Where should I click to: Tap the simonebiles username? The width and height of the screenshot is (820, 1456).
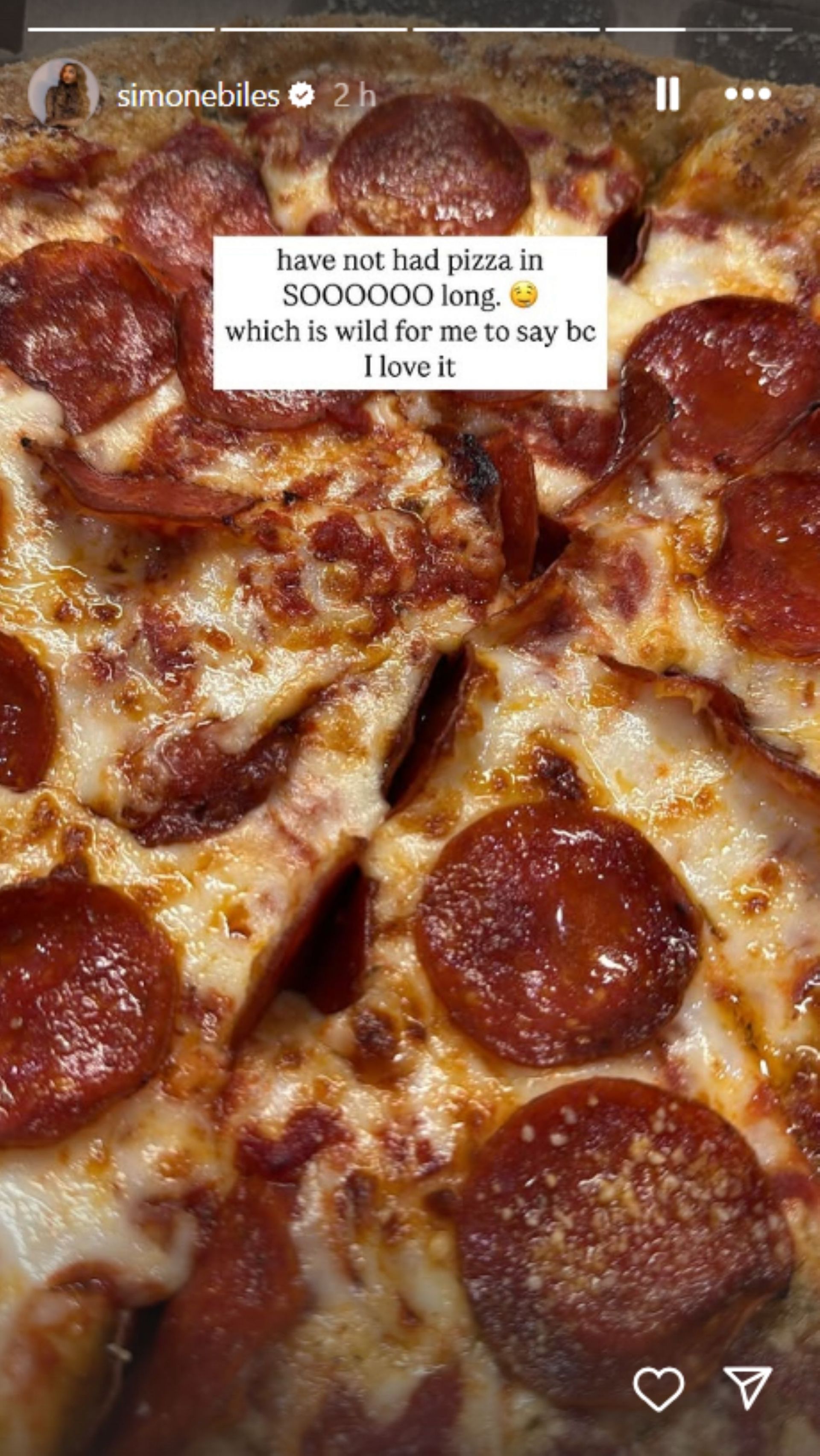pyautogui.click(x=198, y=97)
